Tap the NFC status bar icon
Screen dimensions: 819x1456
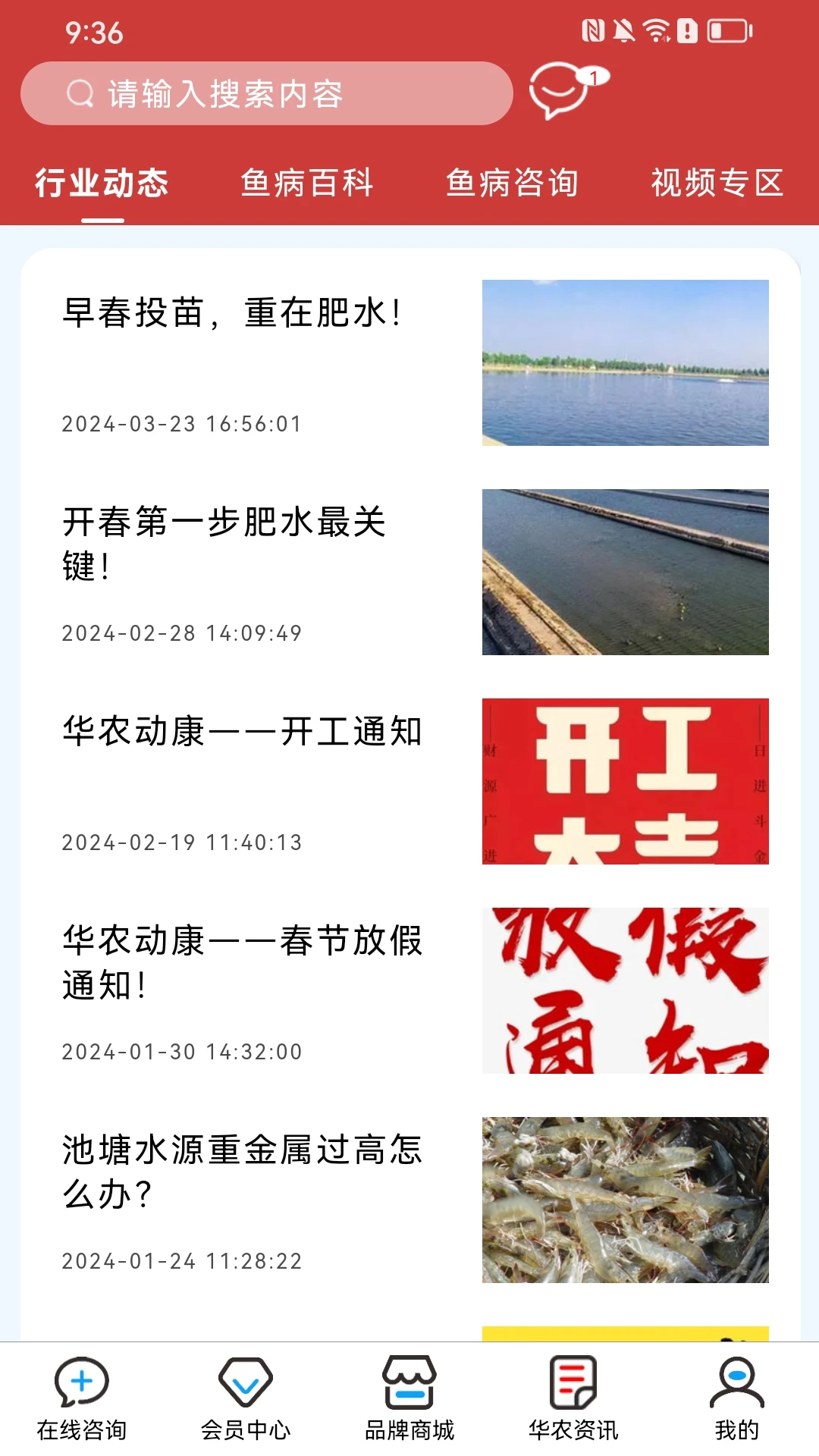(x=593, y=29)
